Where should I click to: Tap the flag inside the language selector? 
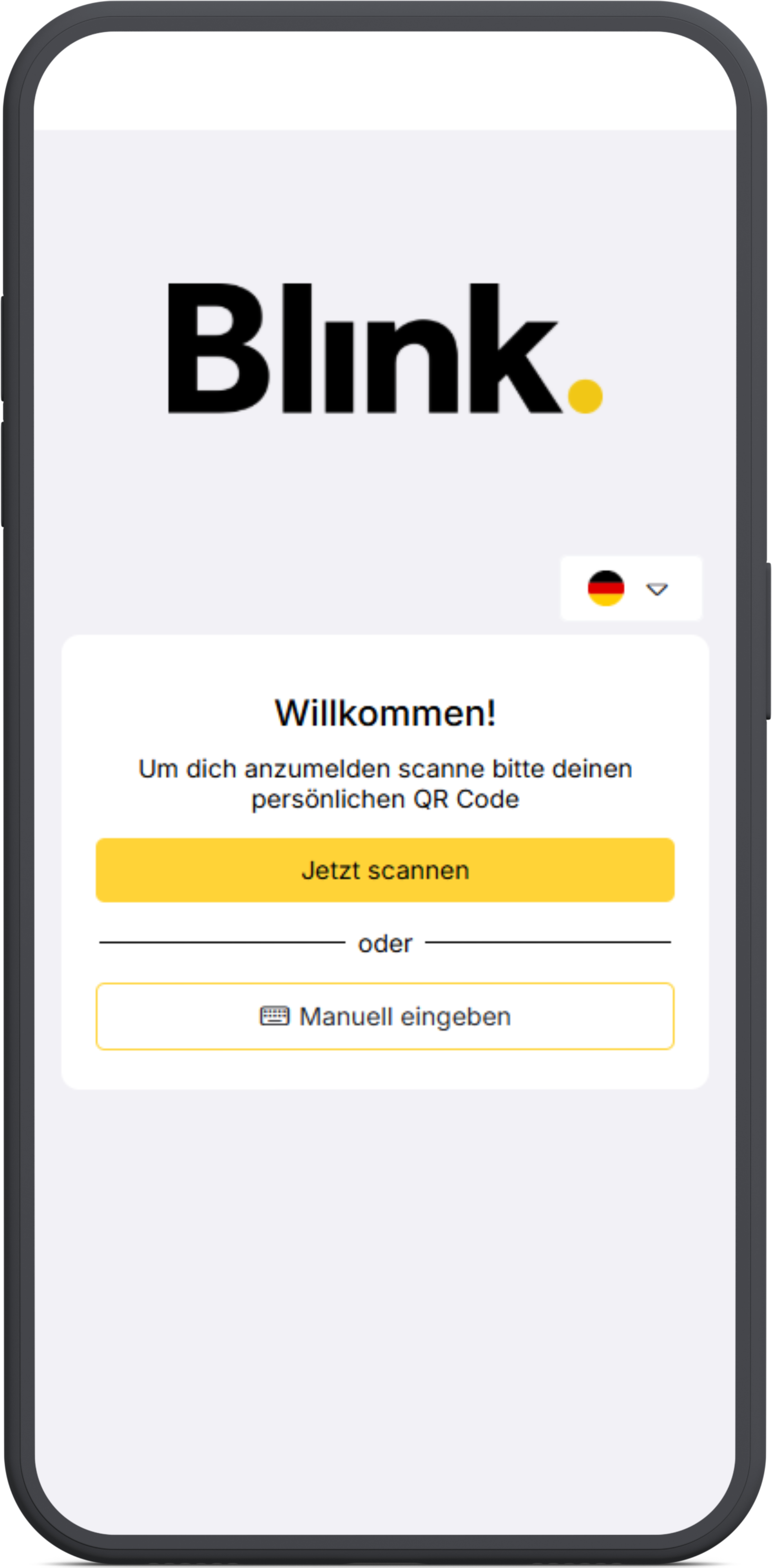click(x=607, y=588)
